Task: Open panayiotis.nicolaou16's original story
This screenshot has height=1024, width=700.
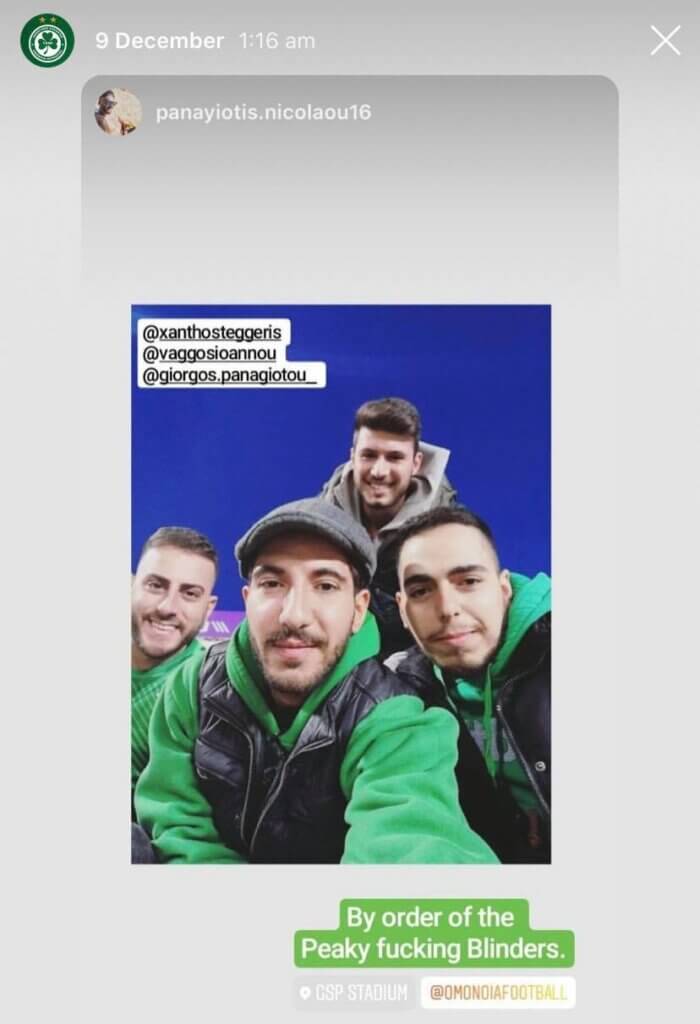Action: coord(263,112)
